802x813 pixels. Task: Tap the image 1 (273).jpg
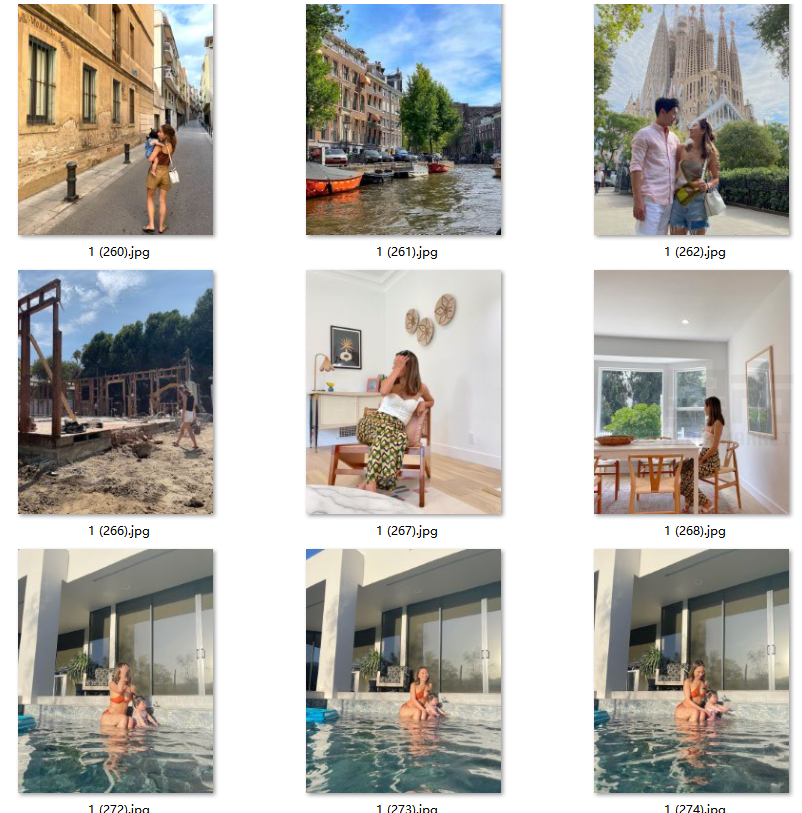(403, 670)
